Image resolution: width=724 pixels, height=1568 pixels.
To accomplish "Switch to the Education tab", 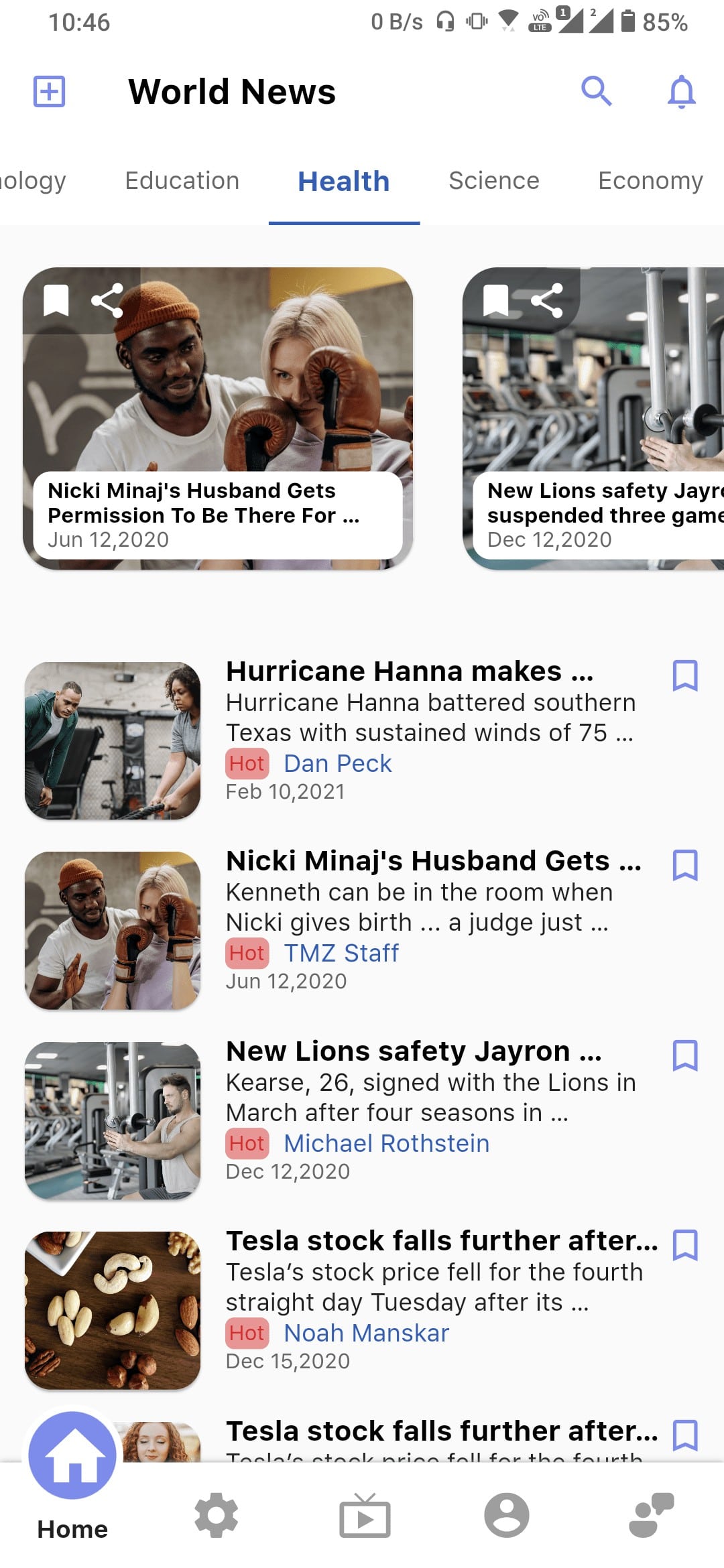I will click(x=182, y=181).
